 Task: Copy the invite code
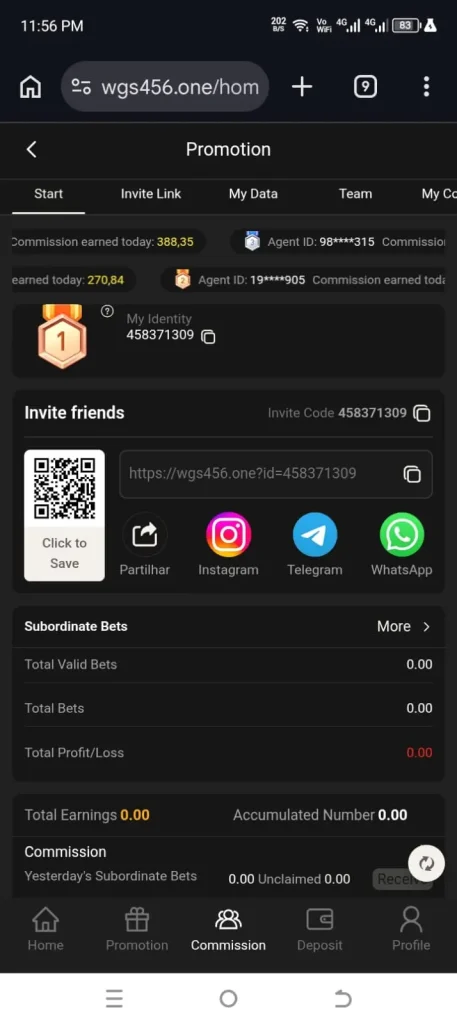(422, 413)
